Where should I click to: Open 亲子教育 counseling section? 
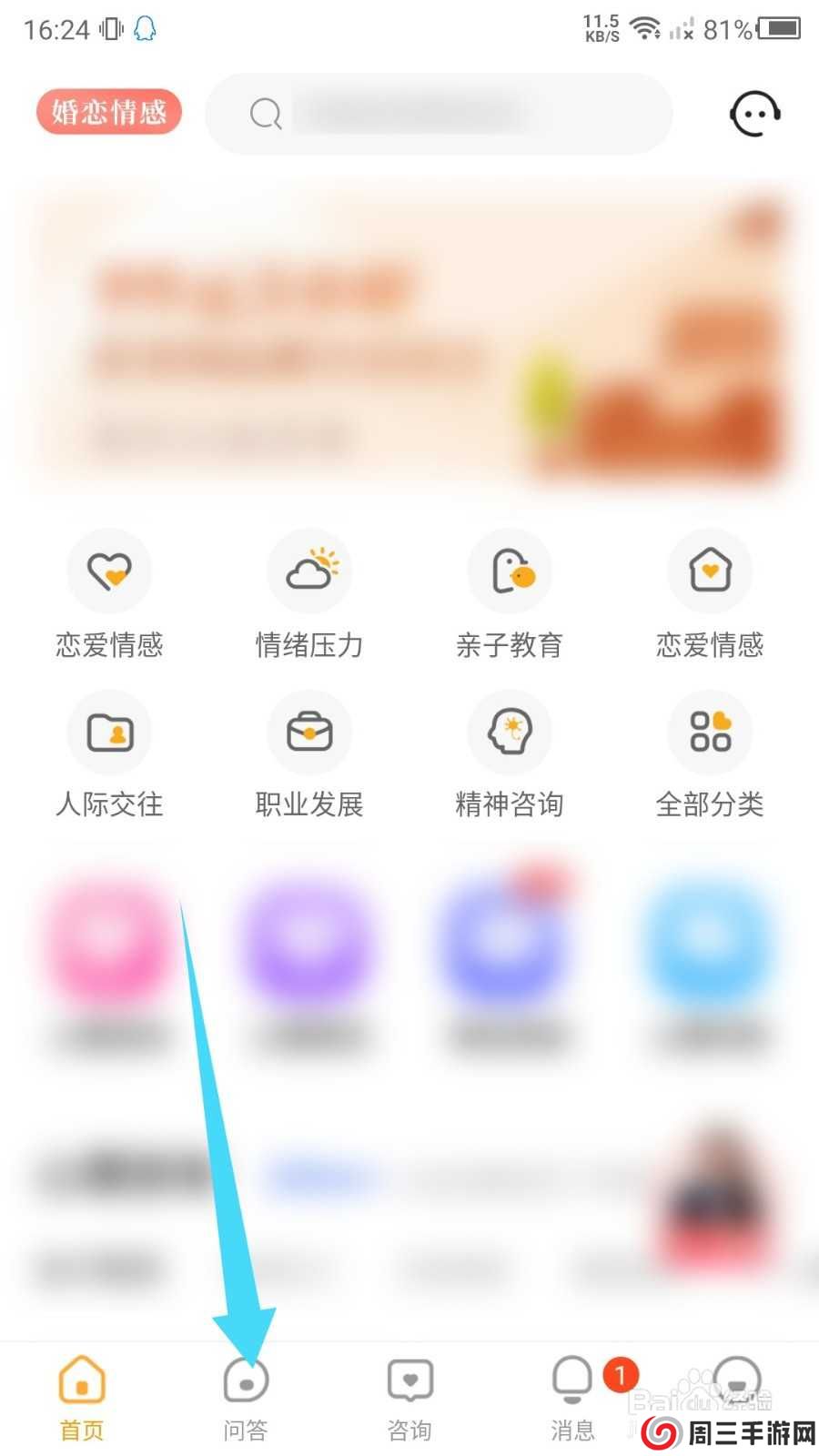coord(510,571)
